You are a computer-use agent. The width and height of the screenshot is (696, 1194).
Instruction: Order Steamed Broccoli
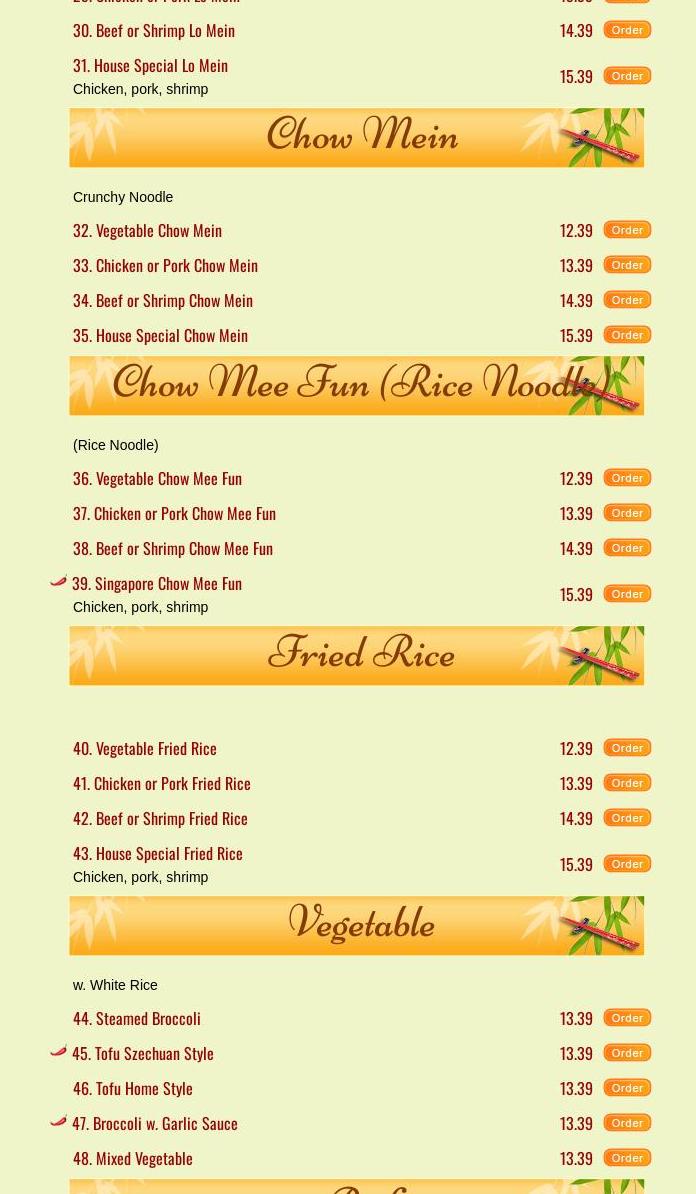tap(627, 1018)
